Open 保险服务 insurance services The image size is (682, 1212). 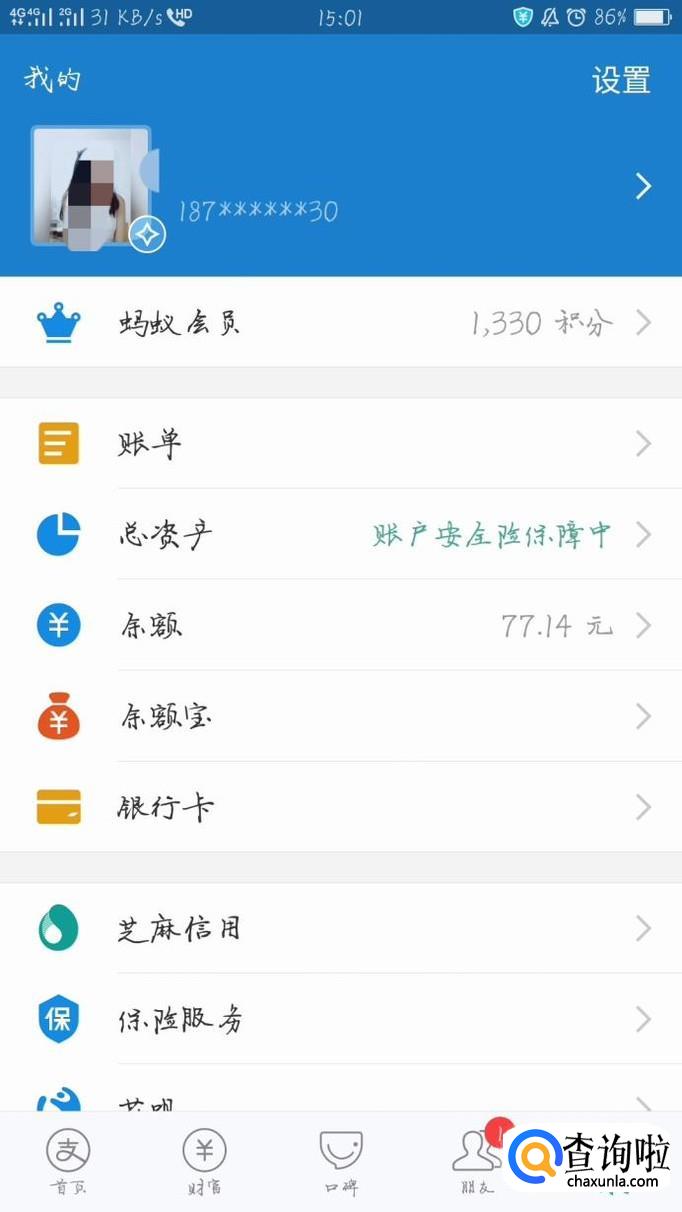(340, 1019)
